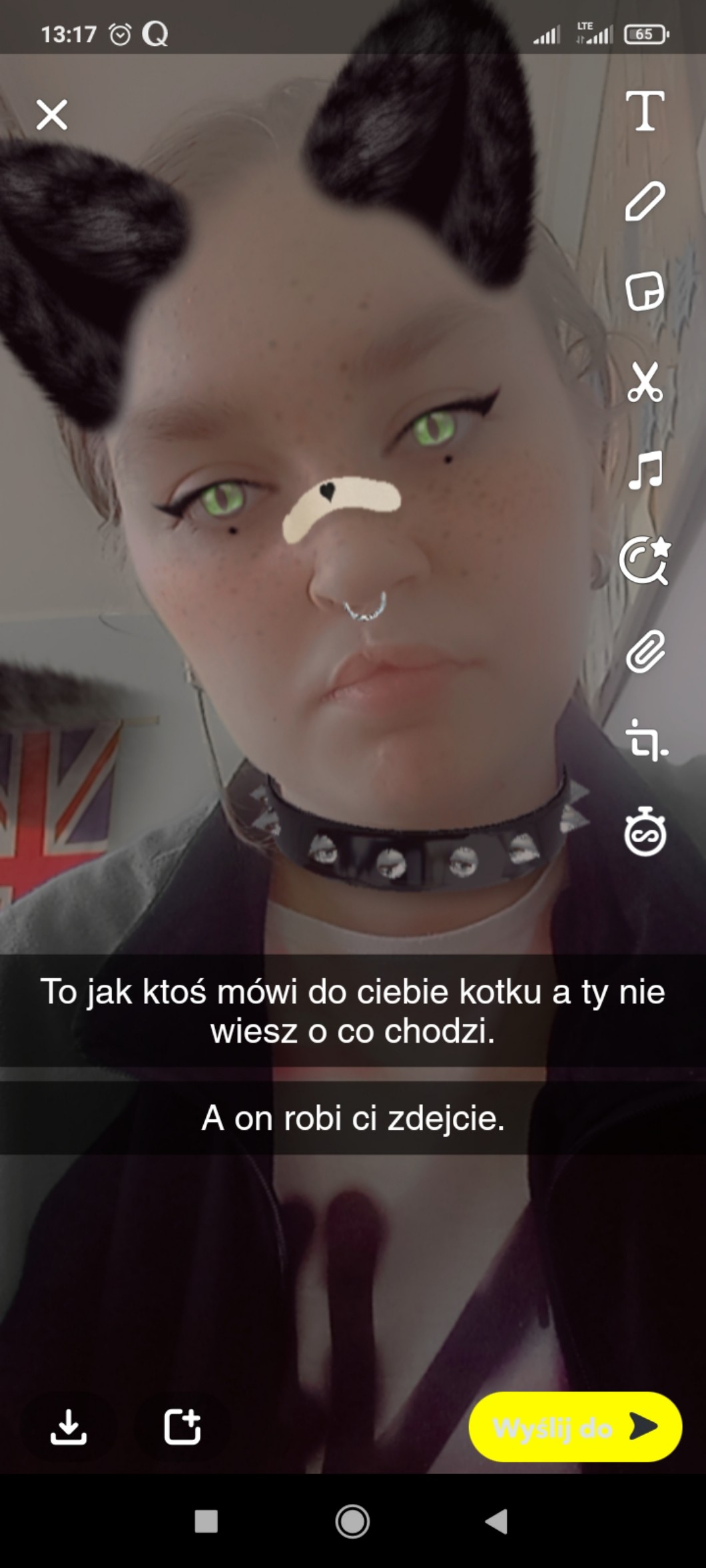706x1568 pixels.
Task: Edit the caption starting with To jak ktoś
Action: click(353, 1011)
